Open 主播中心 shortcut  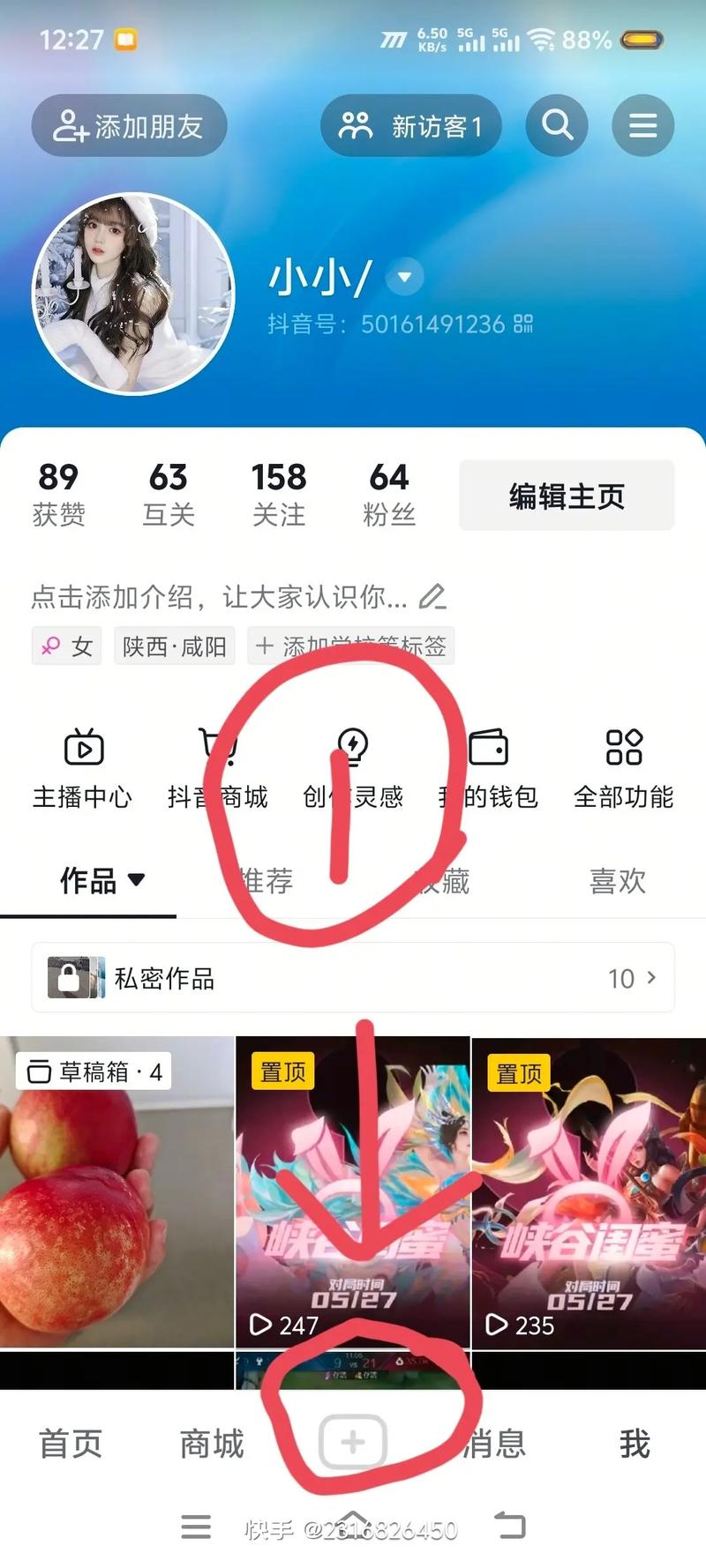(x=82, y=769)
